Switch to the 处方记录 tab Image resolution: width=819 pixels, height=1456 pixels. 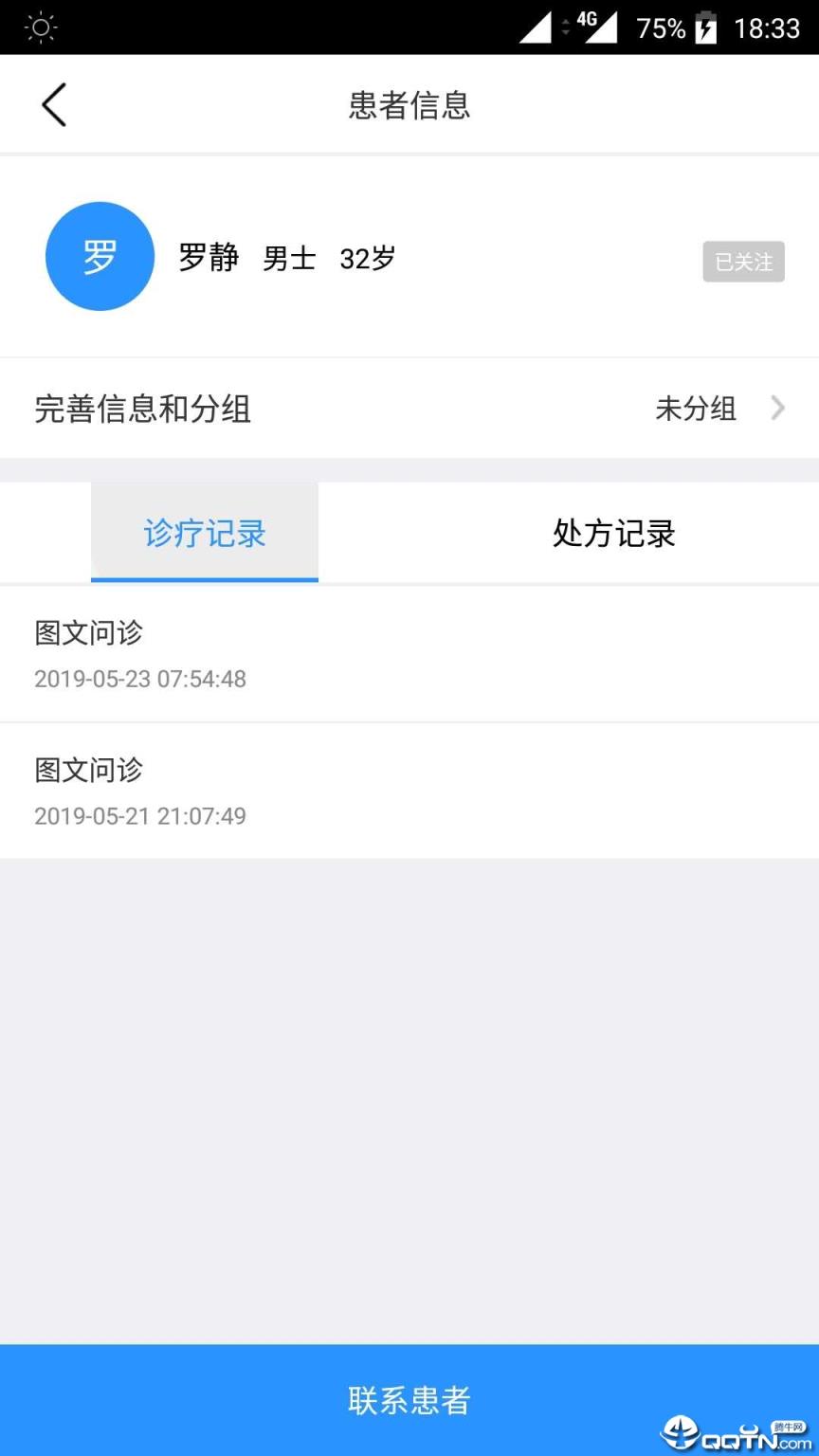coord(612,532)
